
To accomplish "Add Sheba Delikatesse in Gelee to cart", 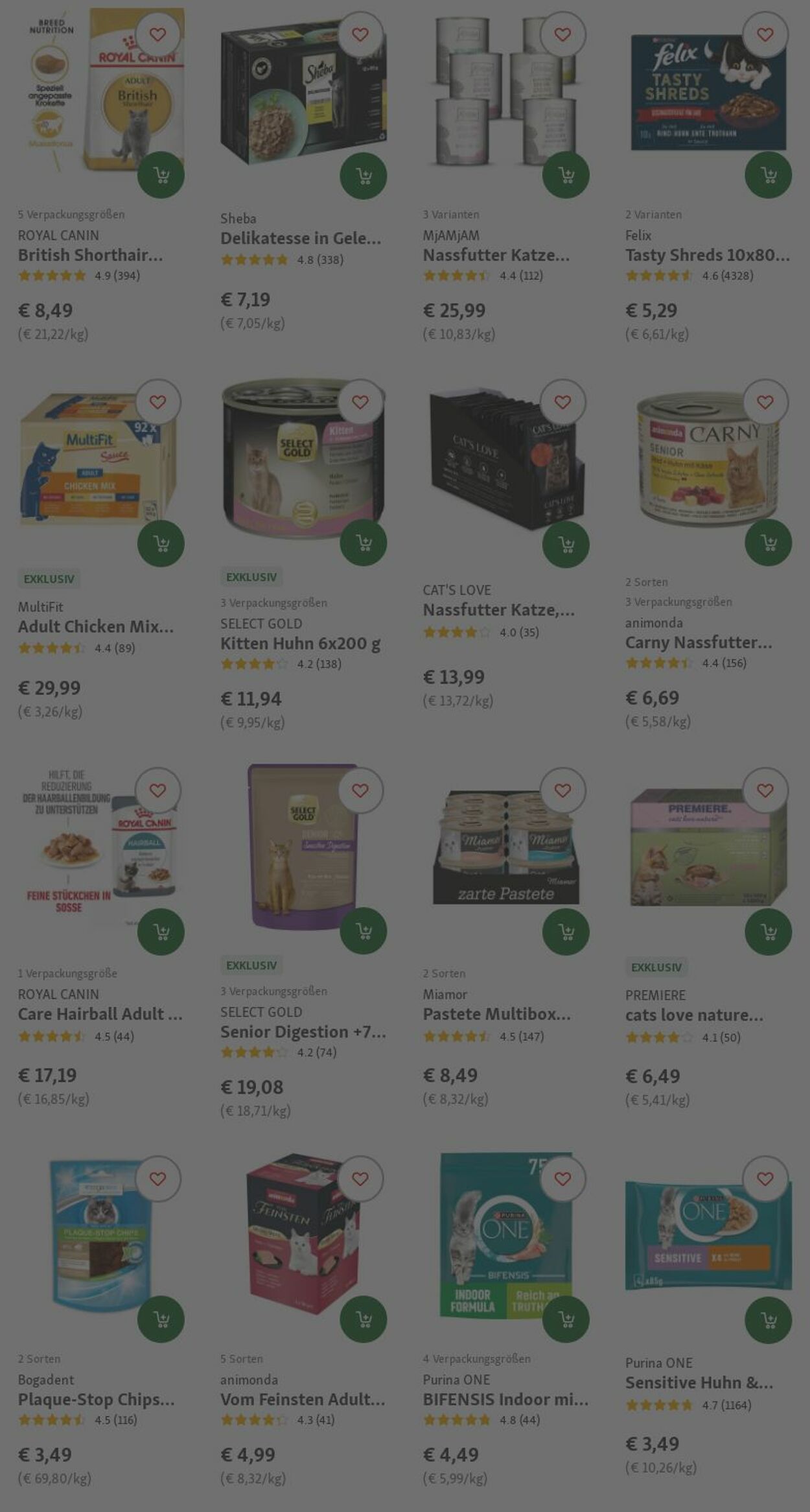I will click(x=363, y=176).
